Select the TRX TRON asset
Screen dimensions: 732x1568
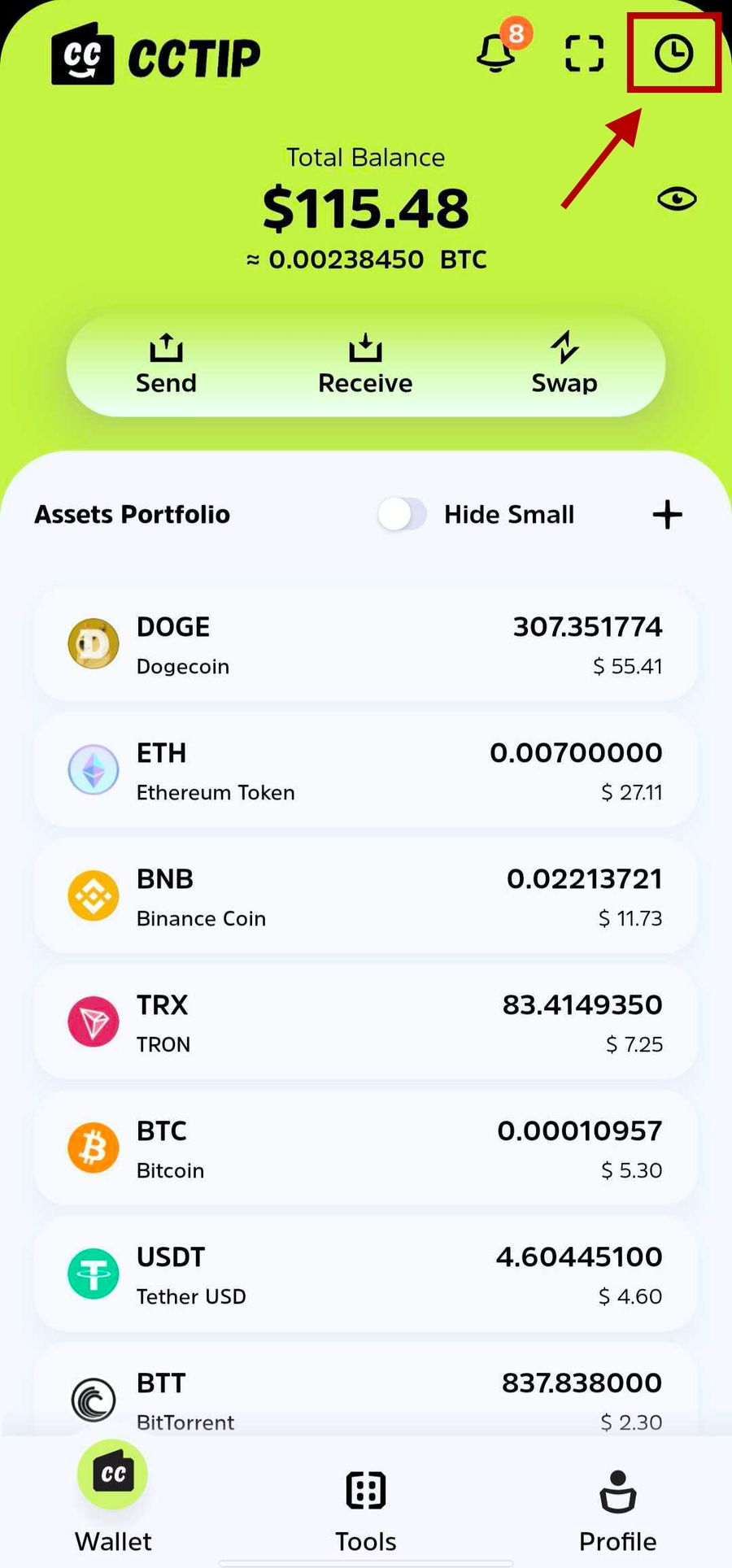pos(365,1022)
